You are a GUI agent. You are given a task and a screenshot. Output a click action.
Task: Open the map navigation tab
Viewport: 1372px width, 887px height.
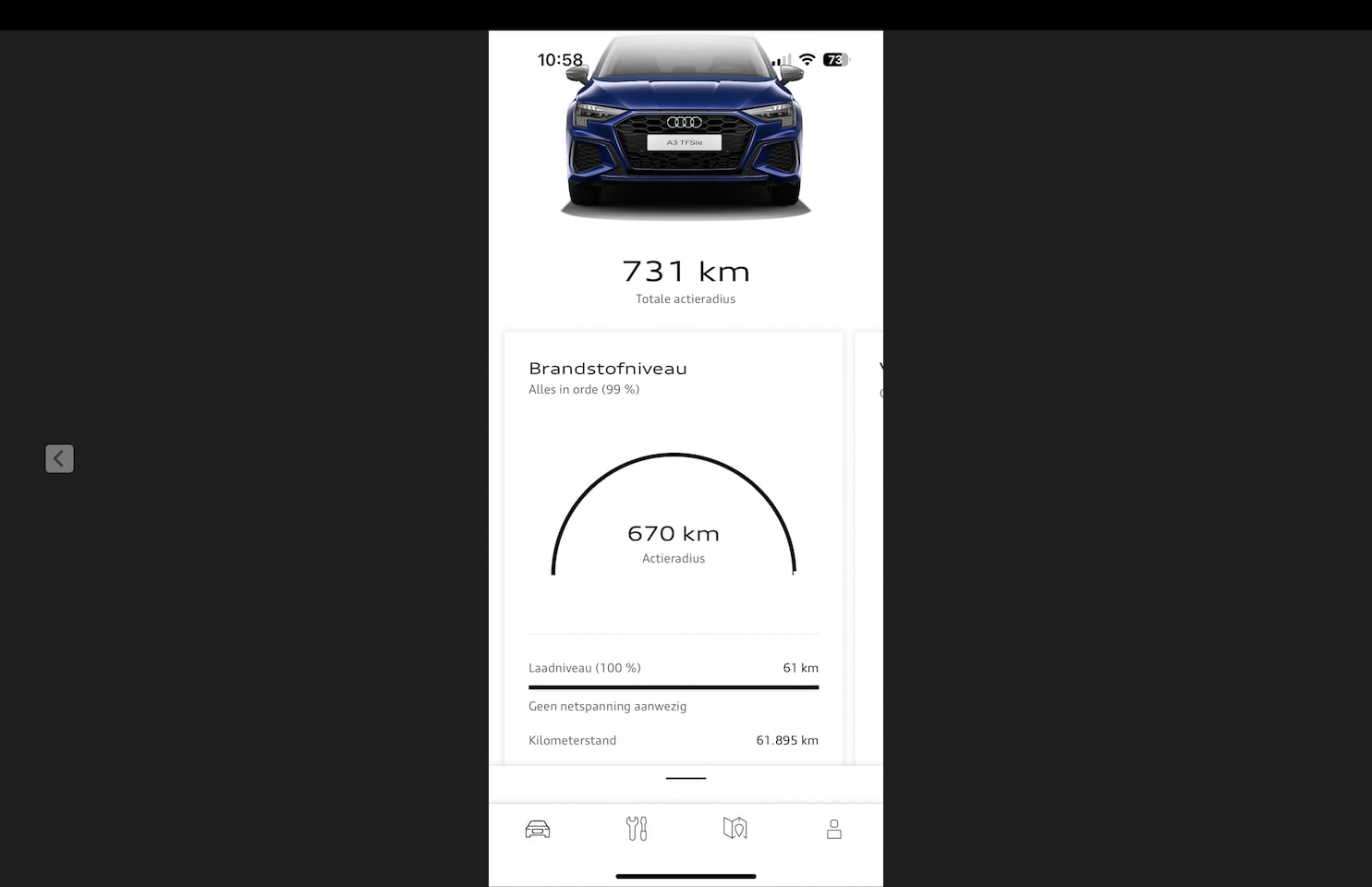[x=735, y=829]
